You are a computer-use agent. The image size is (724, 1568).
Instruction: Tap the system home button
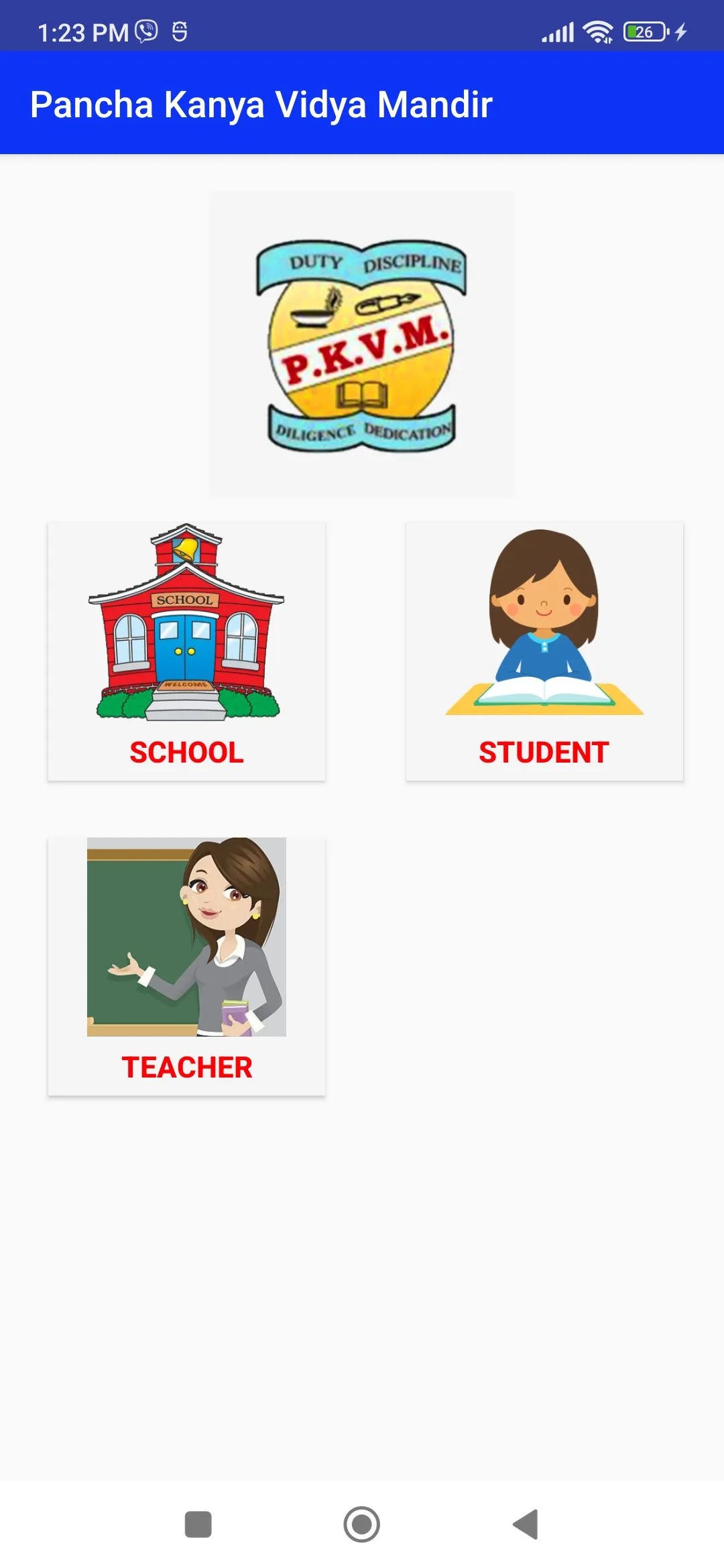pos(362,1524)
